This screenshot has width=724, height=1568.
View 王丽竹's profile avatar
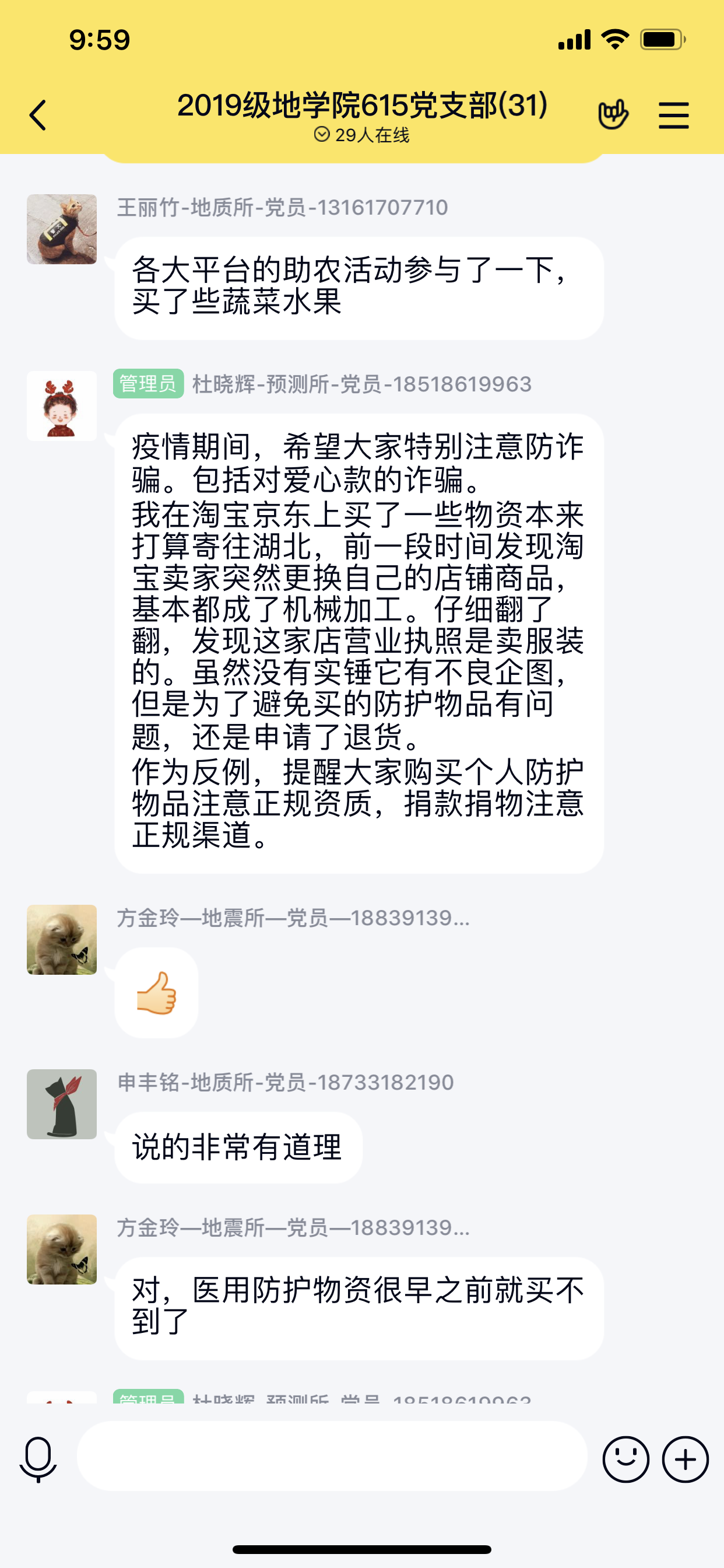pyautogui.click(x=61, y=229)
